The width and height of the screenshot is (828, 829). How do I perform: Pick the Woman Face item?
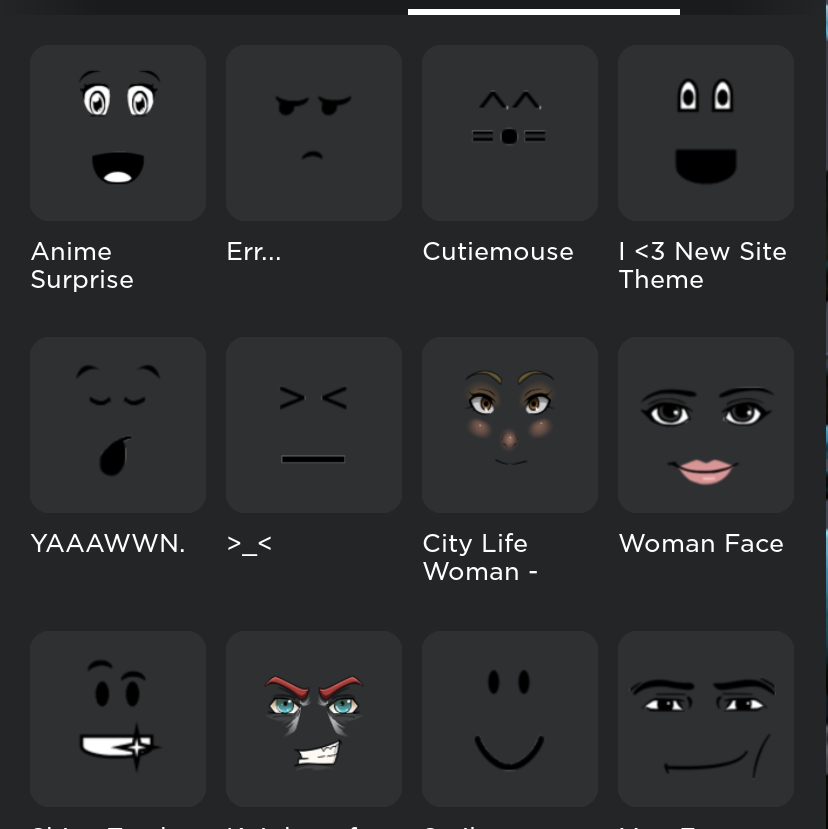pyautogui.click(x=706, y=425)
